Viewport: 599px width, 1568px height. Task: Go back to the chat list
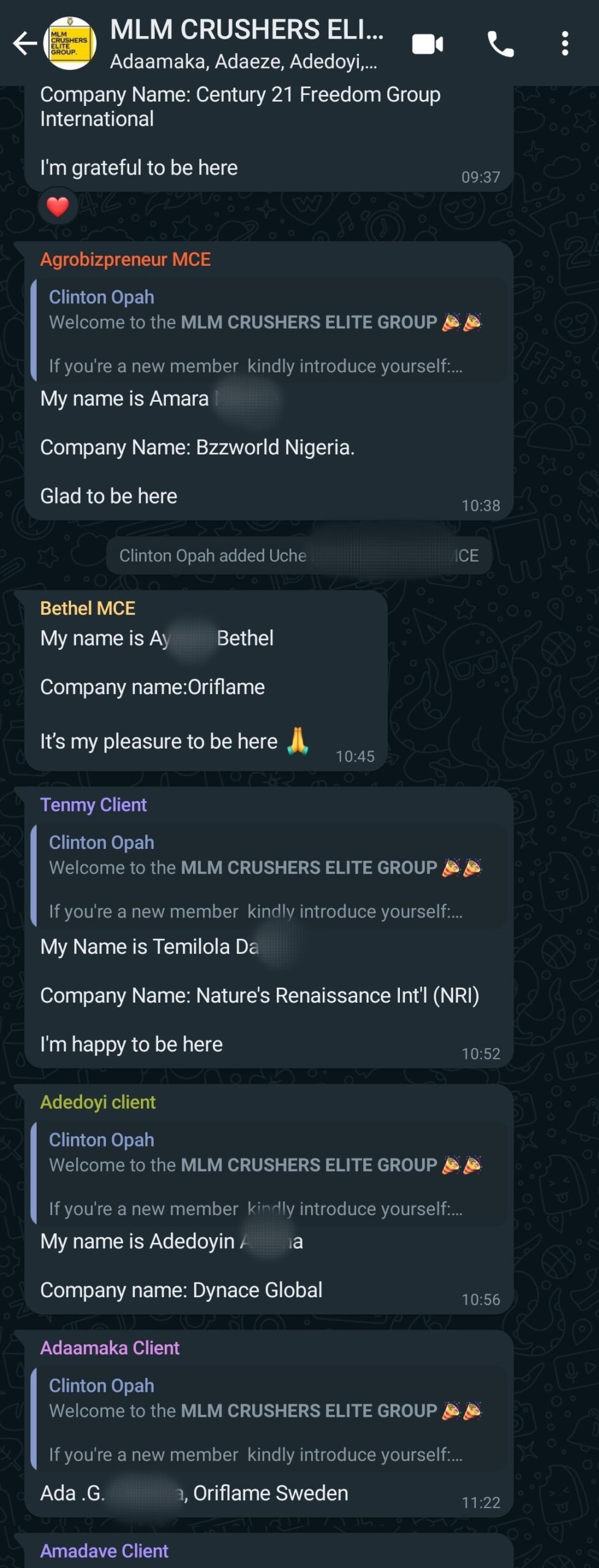24,43
